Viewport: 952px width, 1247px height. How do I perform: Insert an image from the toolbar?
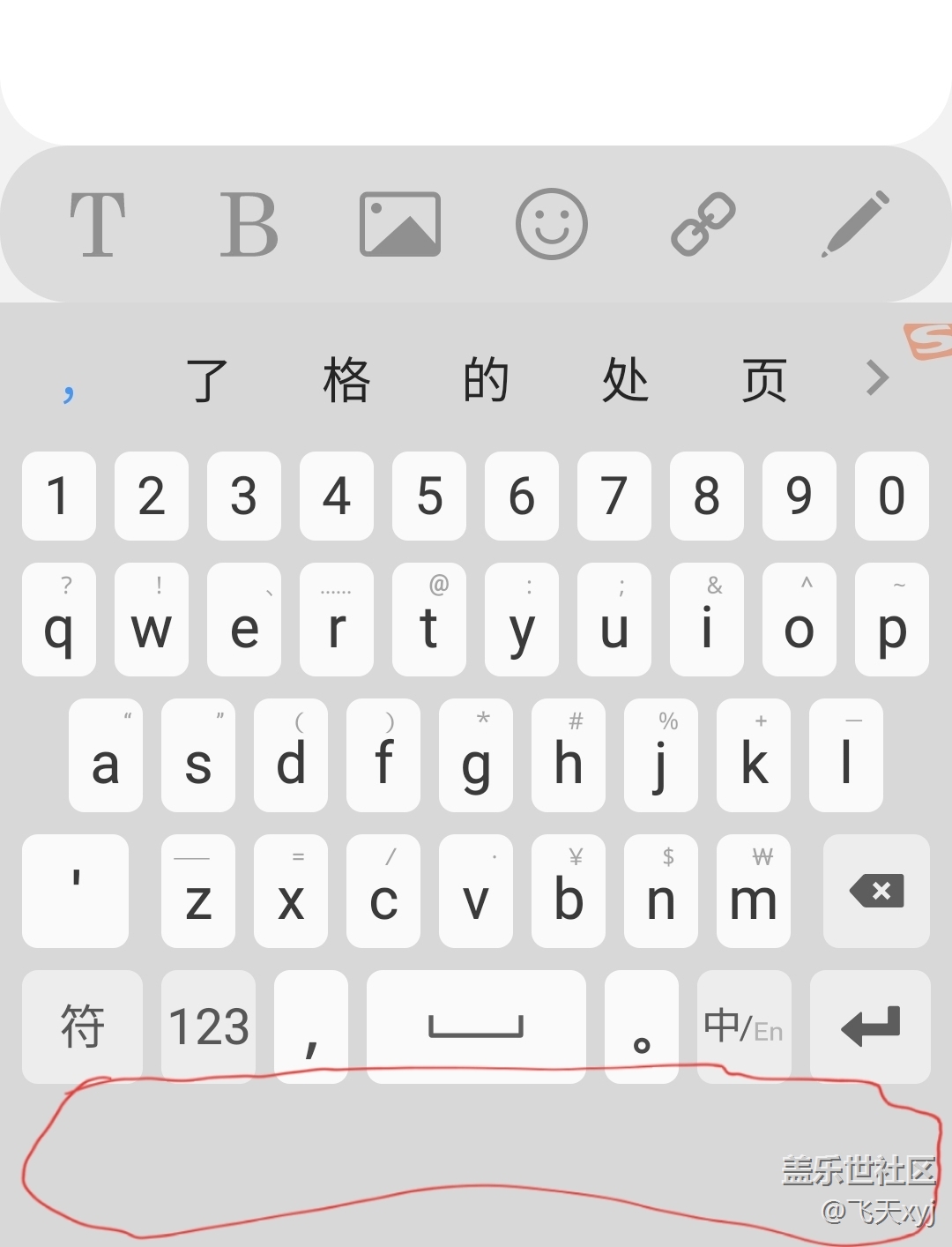(x=399, y=224)
